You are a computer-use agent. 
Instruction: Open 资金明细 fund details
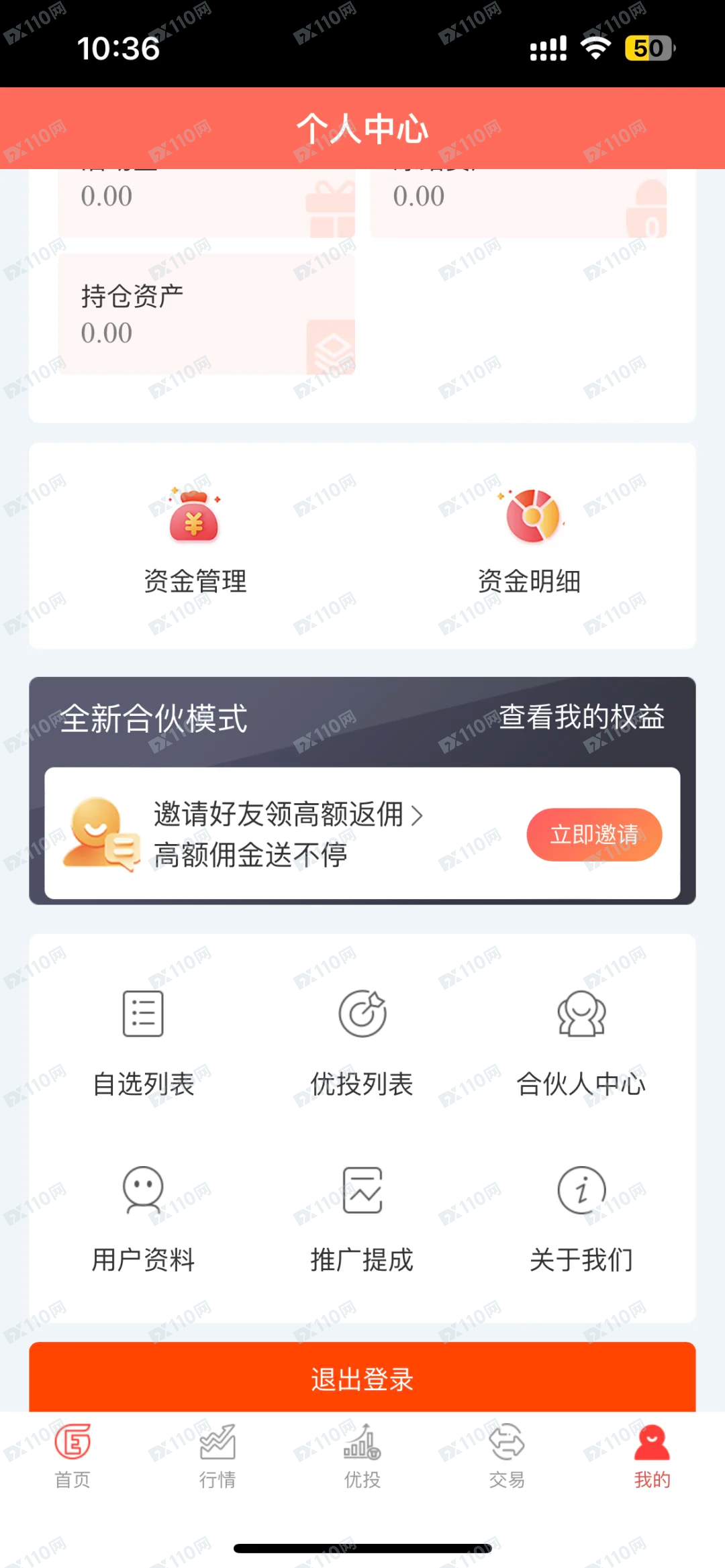point(529,543)
